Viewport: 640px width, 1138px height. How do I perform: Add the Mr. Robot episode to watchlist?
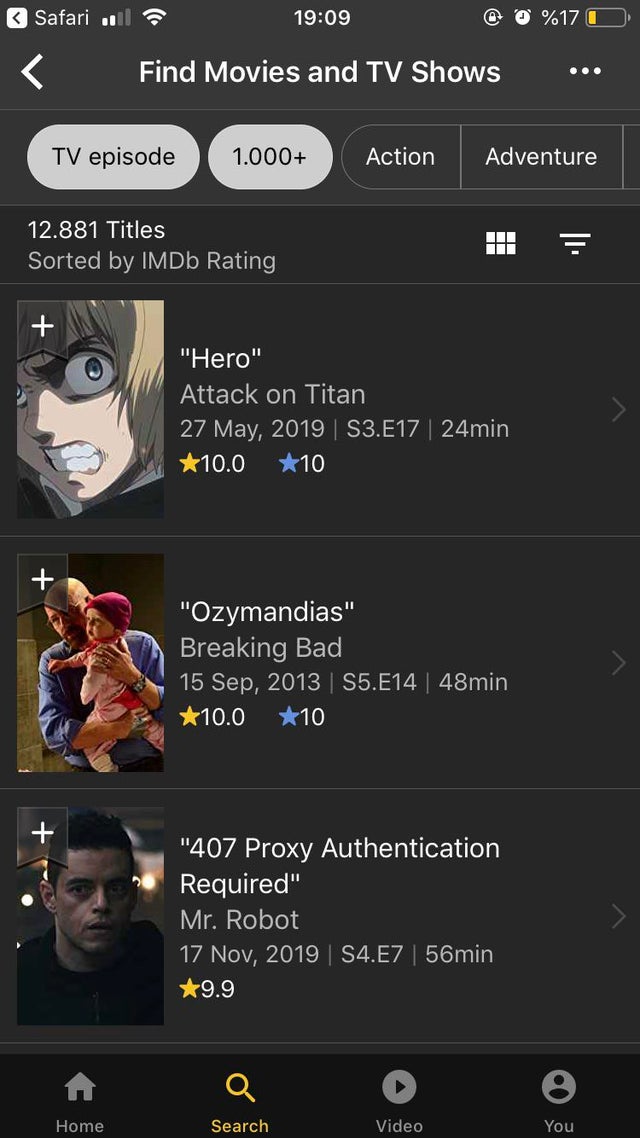point(42,832)
